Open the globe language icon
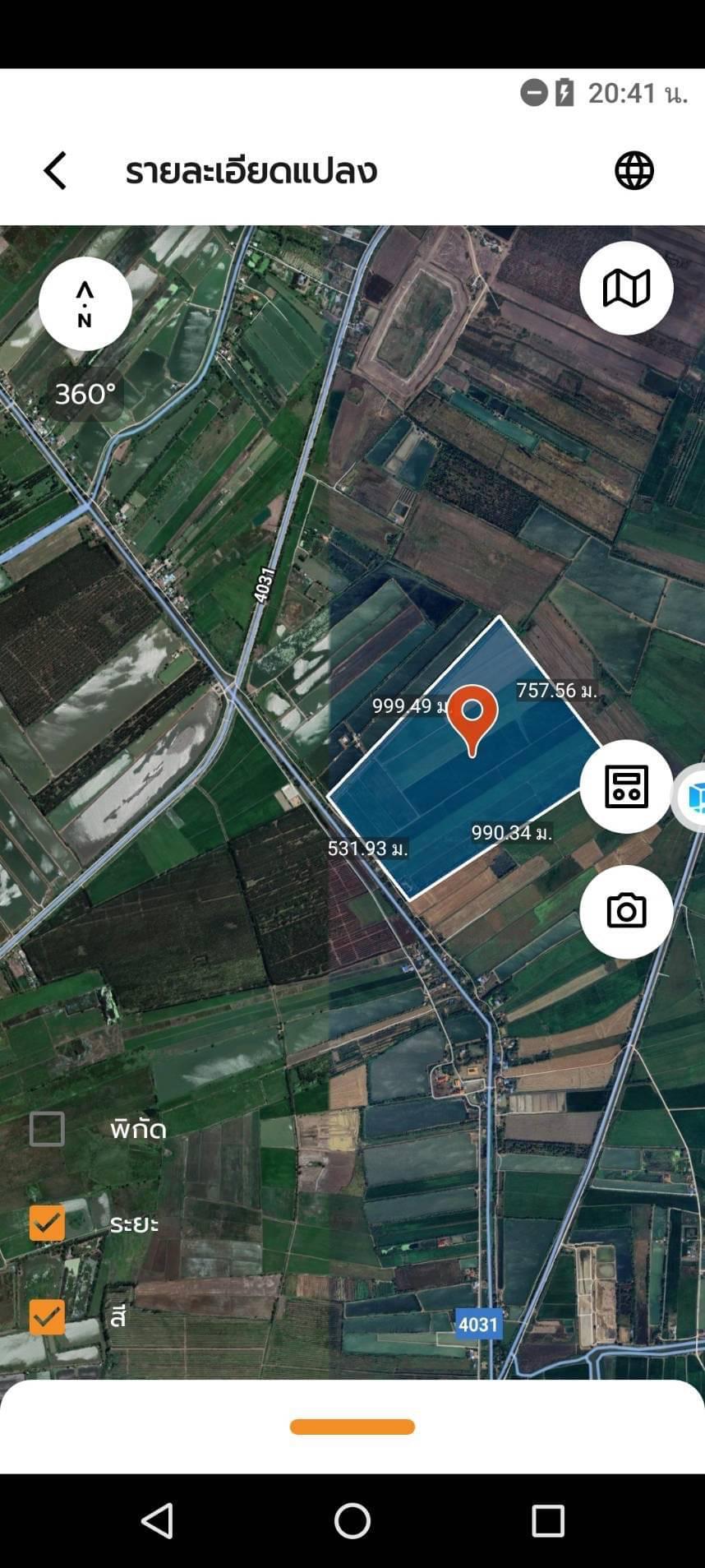The image size is (705, 1568). tap(634, 171)
